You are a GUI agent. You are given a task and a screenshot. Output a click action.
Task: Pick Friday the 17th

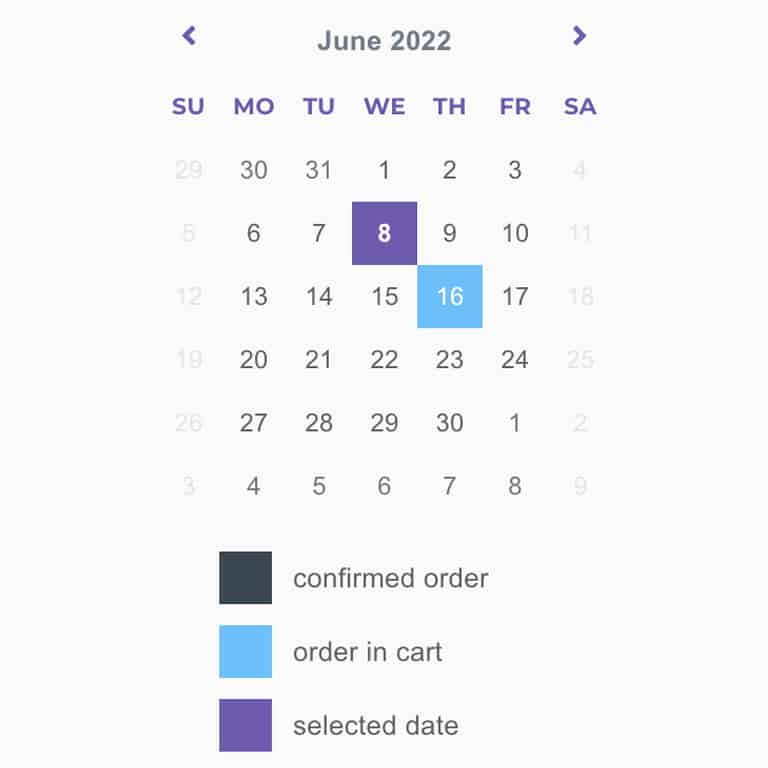tap(515, 297)
